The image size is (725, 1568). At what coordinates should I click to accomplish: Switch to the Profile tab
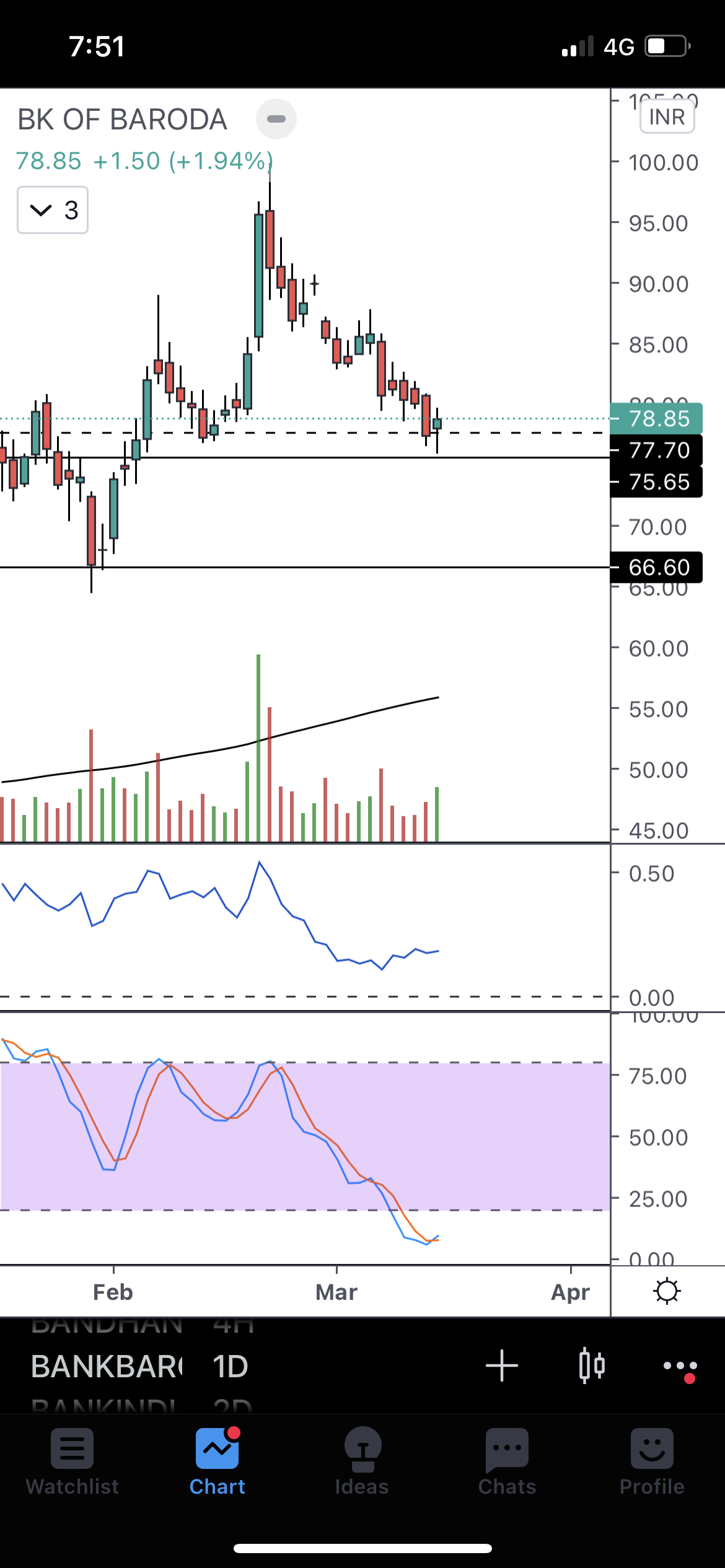point(652,1461)
